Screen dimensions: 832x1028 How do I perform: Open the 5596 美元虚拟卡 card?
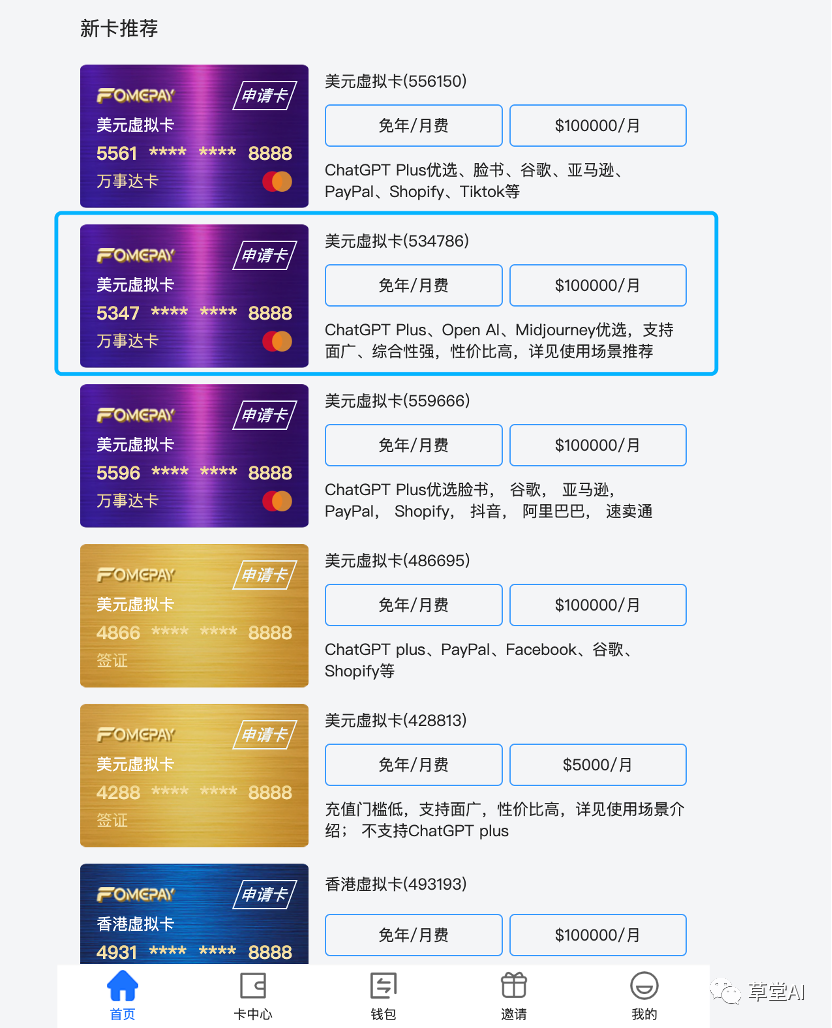coord(194,456)
